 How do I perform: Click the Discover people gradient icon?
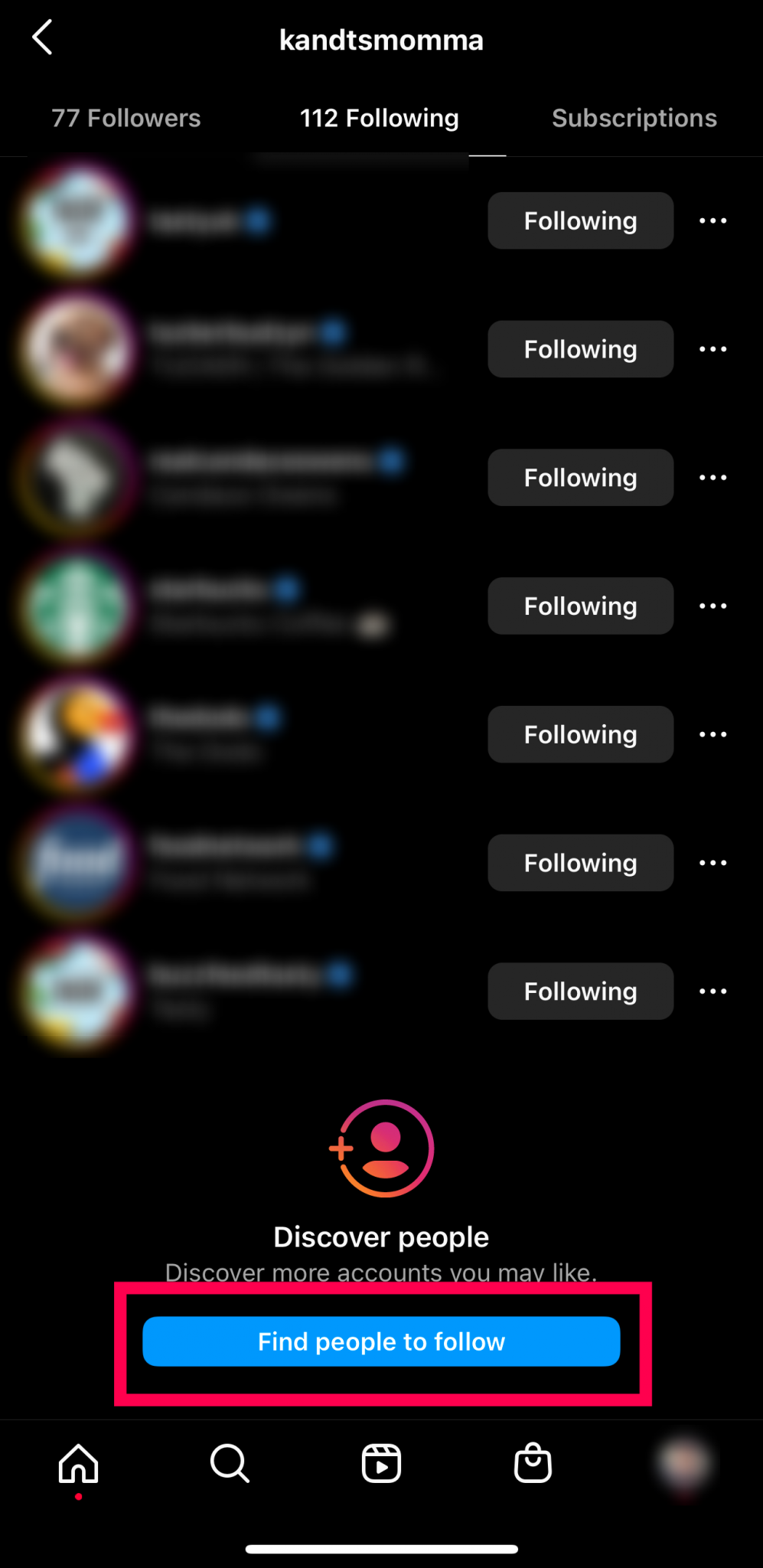click(381, 1148)
